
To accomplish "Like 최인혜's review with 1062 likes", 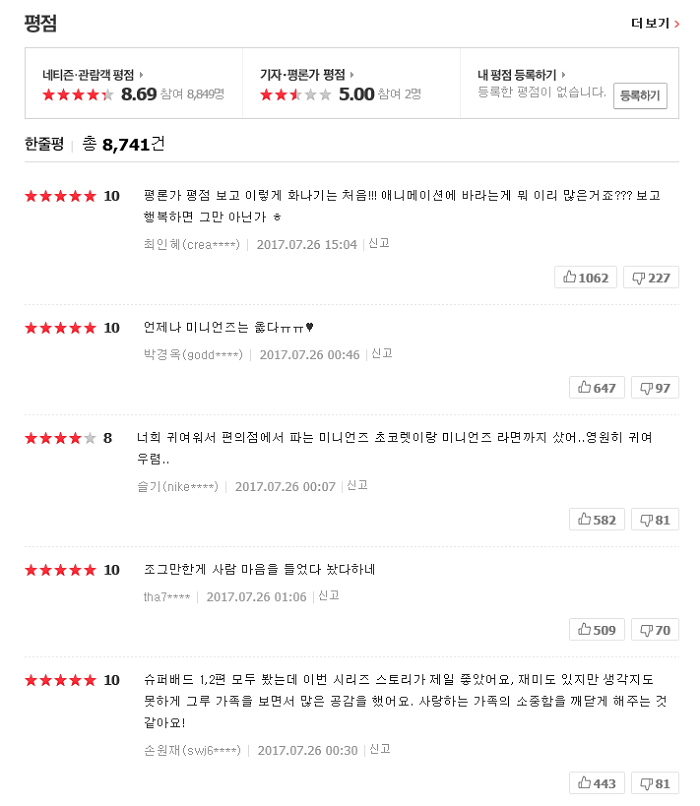I will pos(585,277).
